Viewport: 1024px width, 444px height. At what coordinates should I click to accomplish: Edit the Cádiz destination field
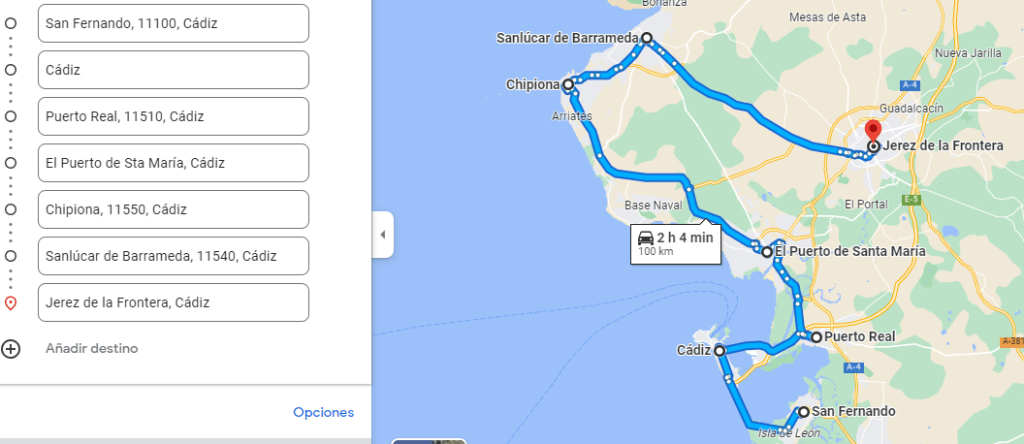tap(172, 70)
